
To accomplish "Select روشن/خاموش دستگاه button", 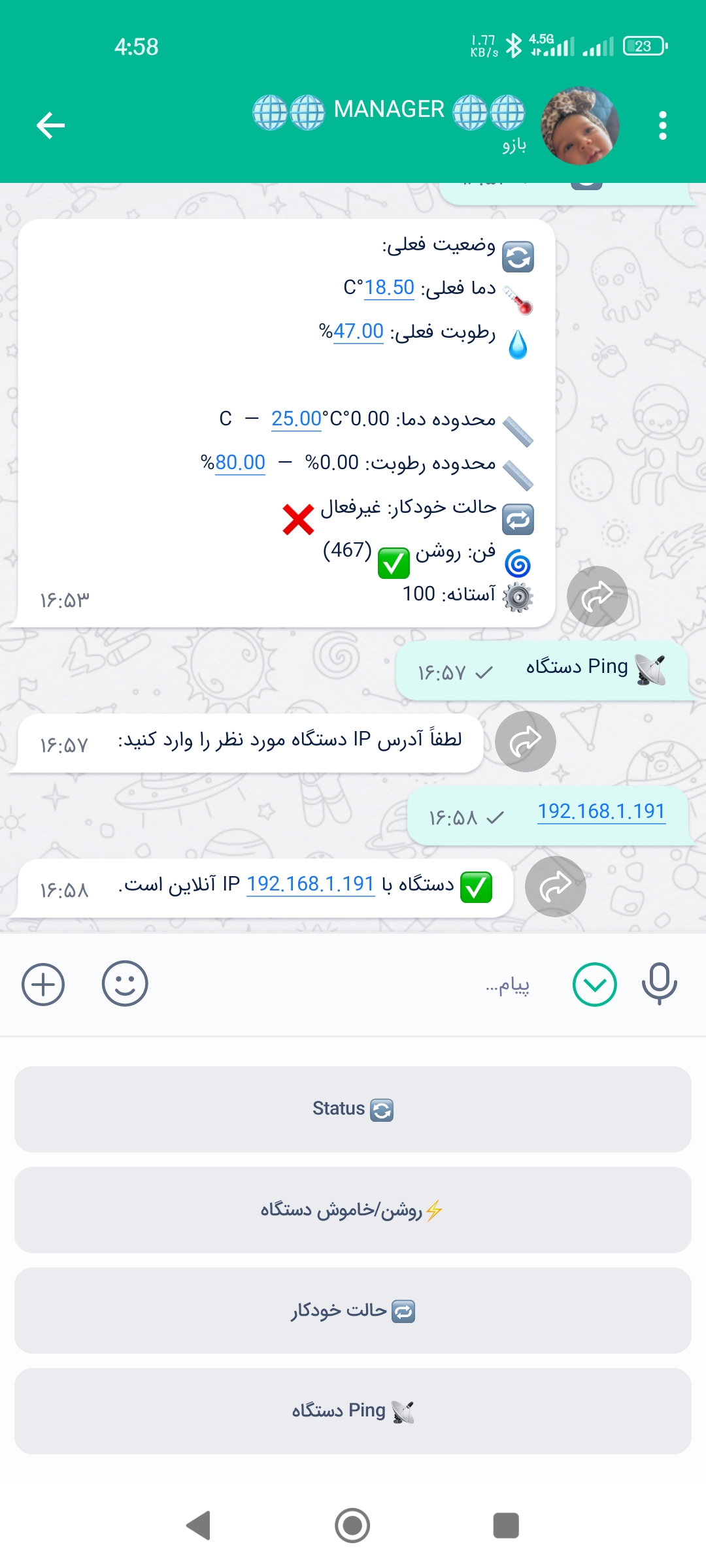I will (x=353, y=1210).
